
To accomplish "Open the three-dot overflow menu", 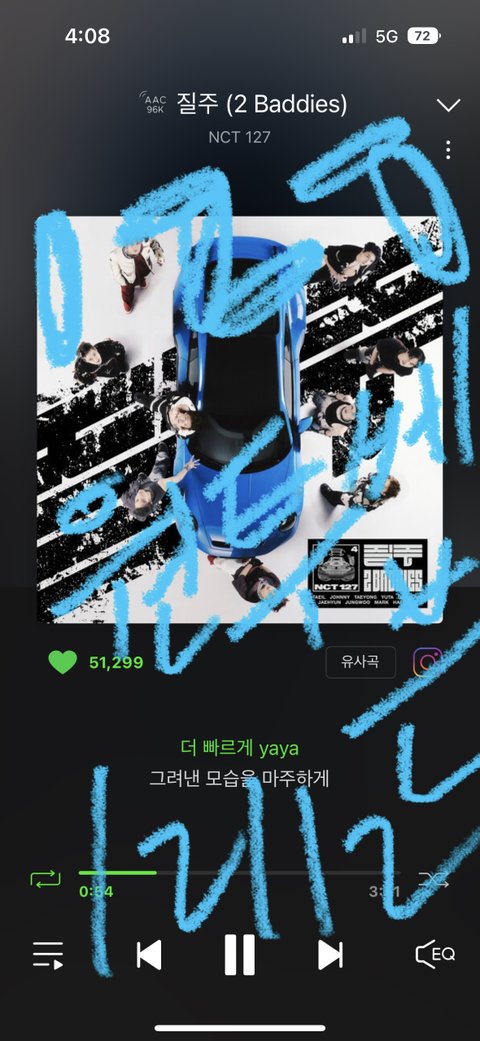I will pos(449,149).
